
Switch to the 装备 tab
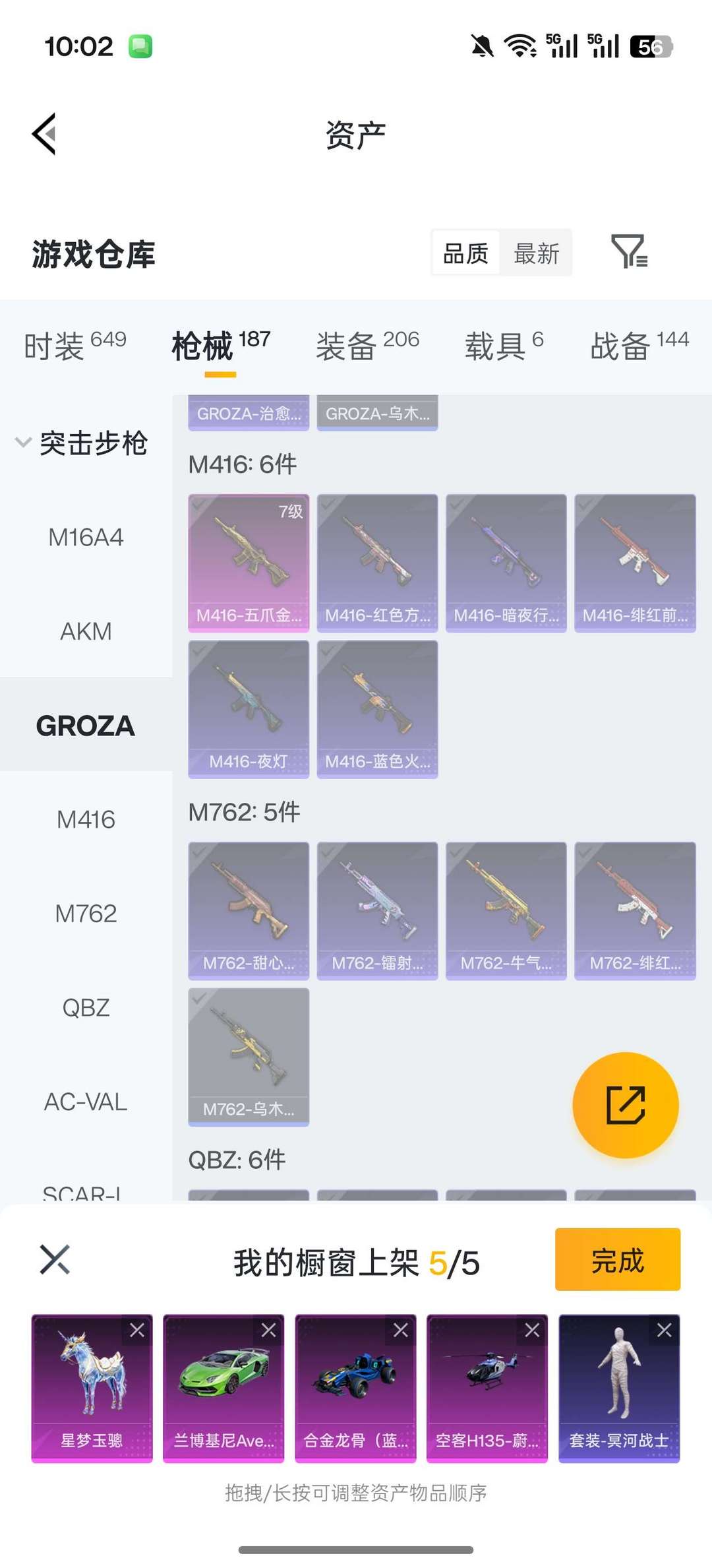[367, 345]
